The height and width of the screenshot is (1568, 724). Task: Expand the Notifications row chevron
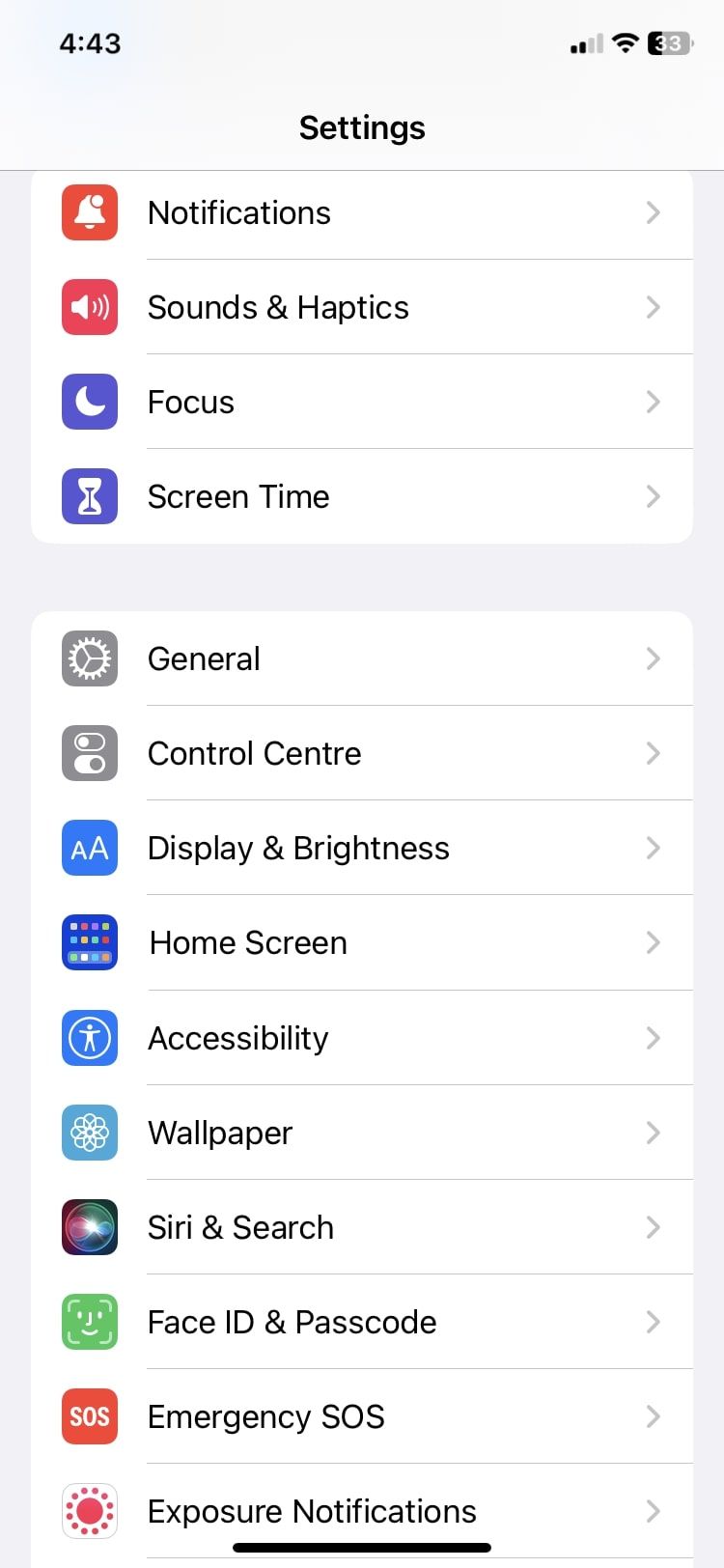[654, 212]
